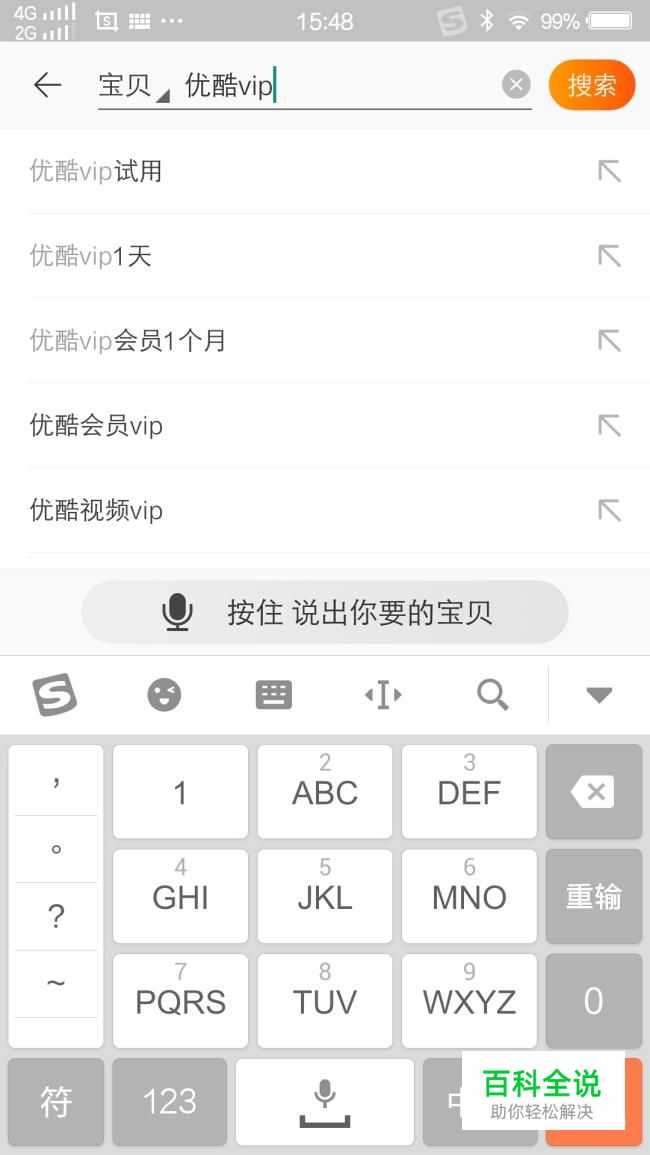This screenshot has height=1155, width=650.
Task: Open Sogou keyboard logo menu
Action: pyautogui.click(x=55, y=694)
